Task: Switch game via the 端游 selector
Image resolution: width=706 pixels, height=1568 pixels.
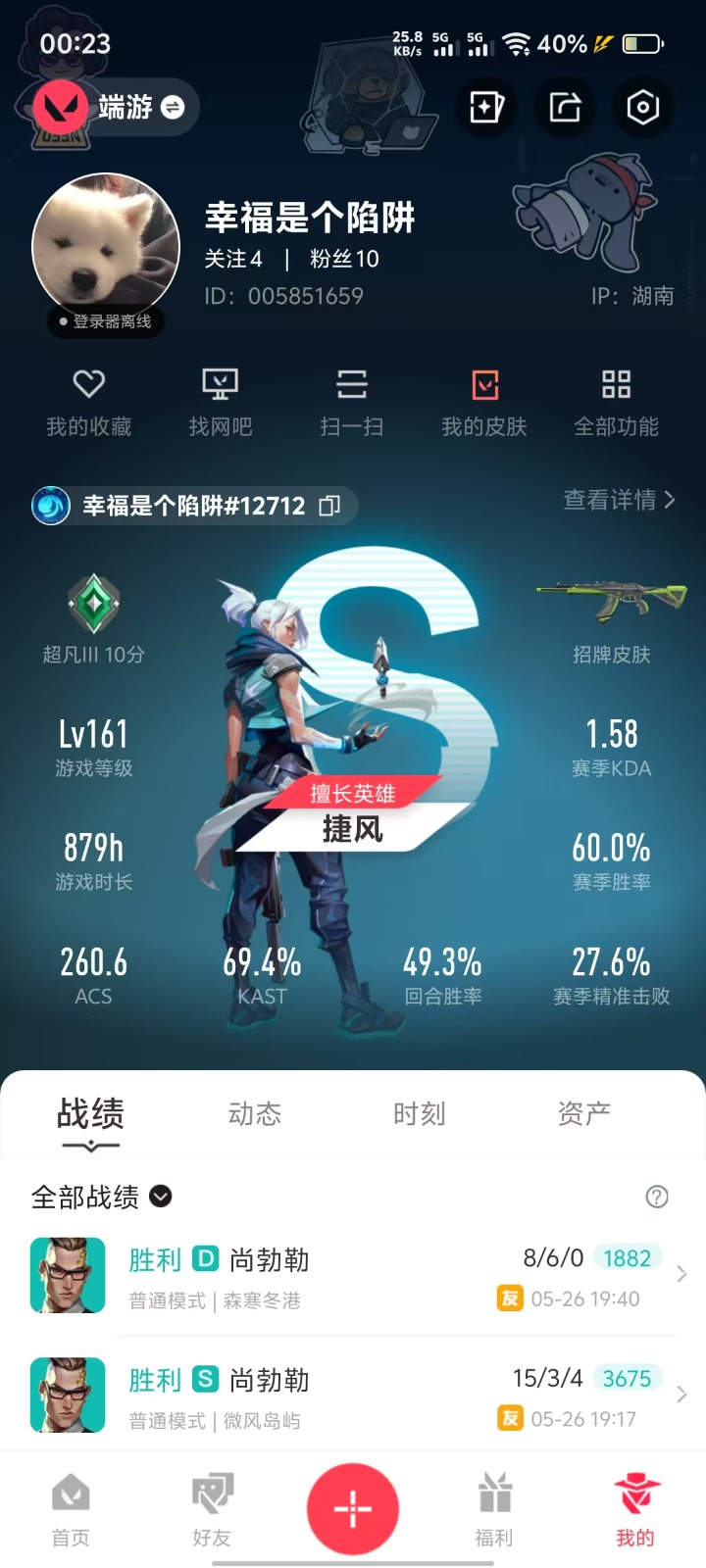Action: pyautogui.click(x=114, y=107)
